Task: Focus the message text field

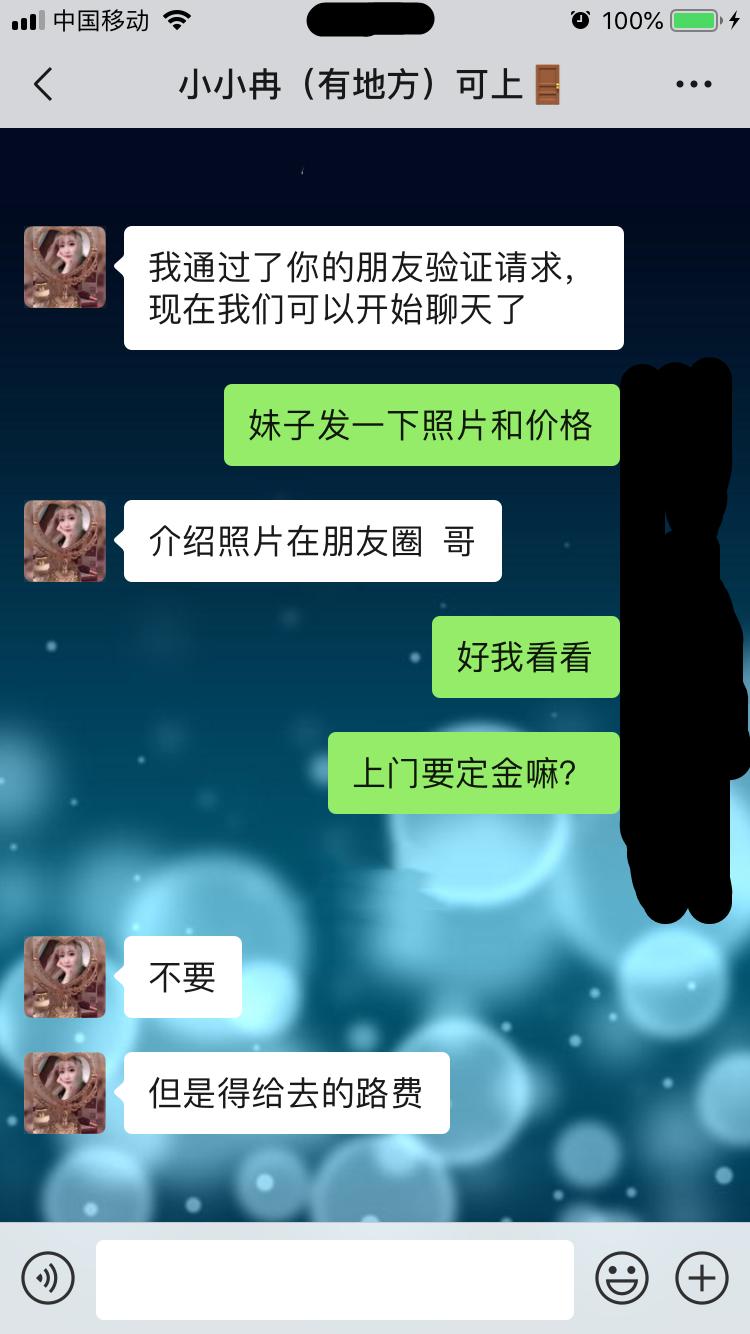Action: pyautogui.click(x=334, y=1278)
